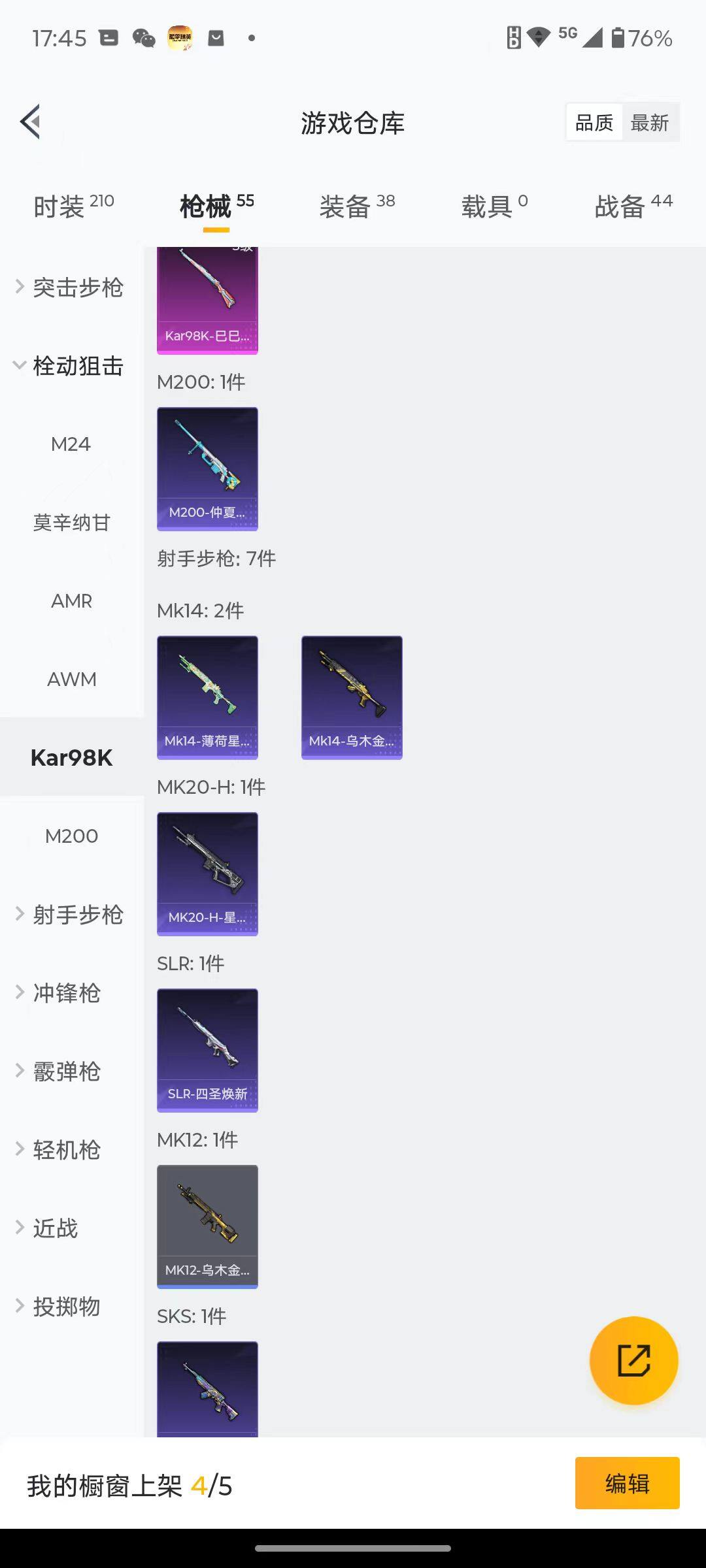
Task: Switch sorting to 最新
Action: 650,122
